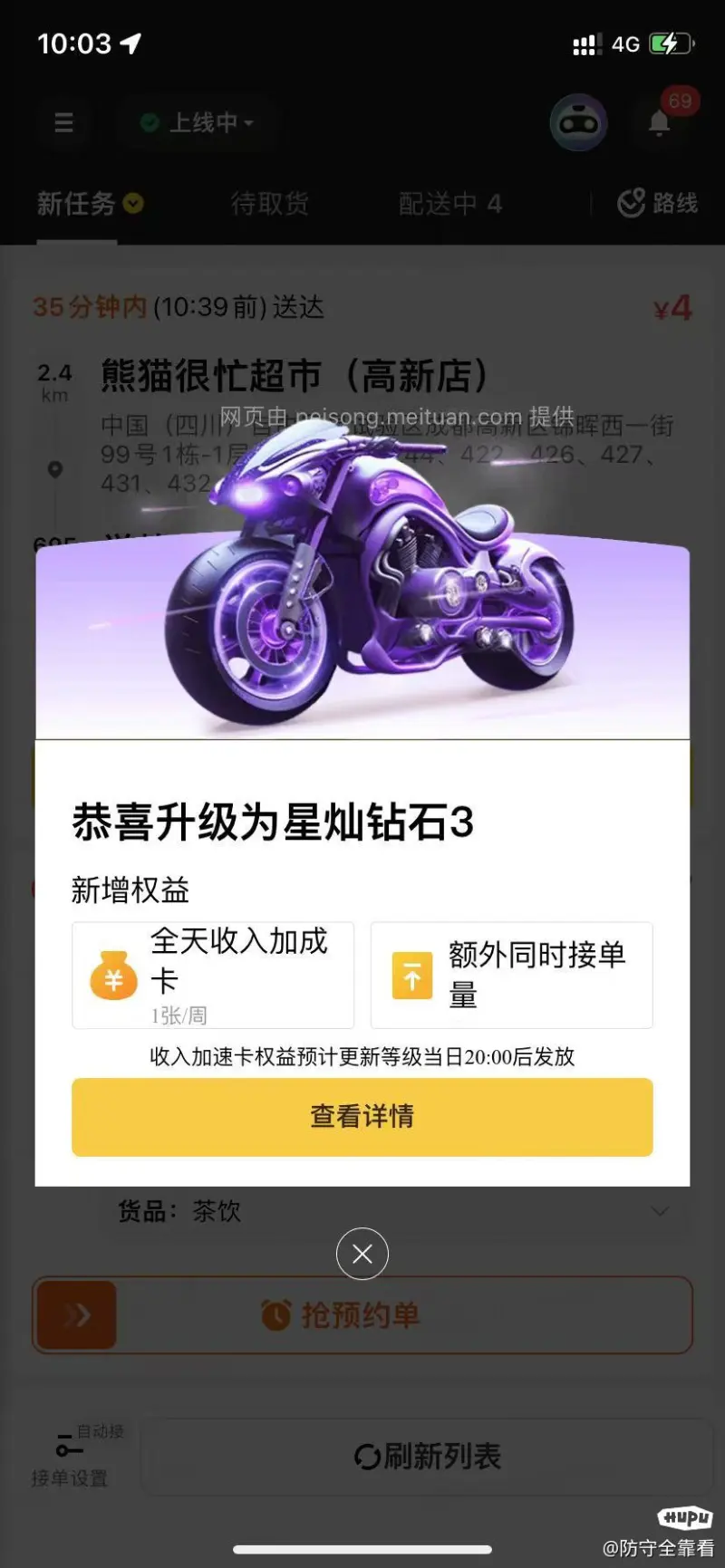The image size is (725, 1568).
Task: Open the 额外同时接单量 benefit card
Action: 511,975
